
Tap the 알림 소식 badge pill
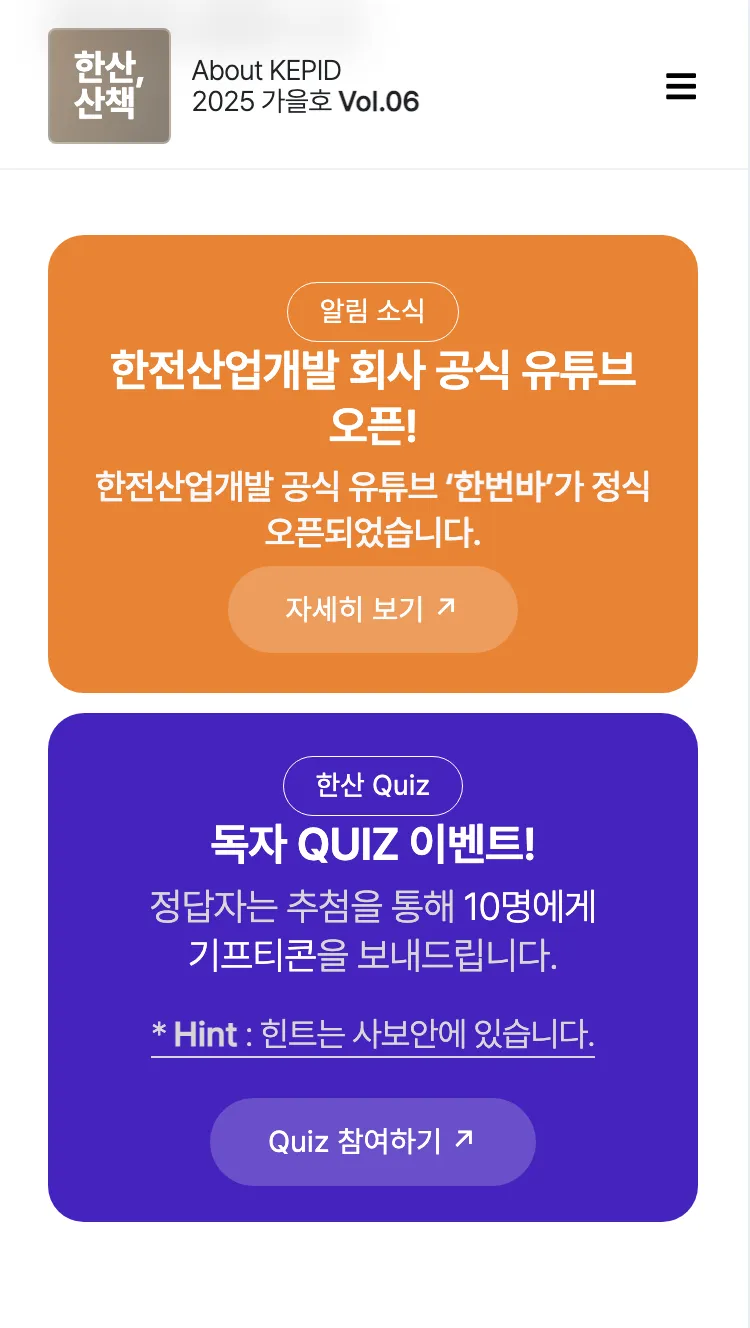[x=373, y=311]
